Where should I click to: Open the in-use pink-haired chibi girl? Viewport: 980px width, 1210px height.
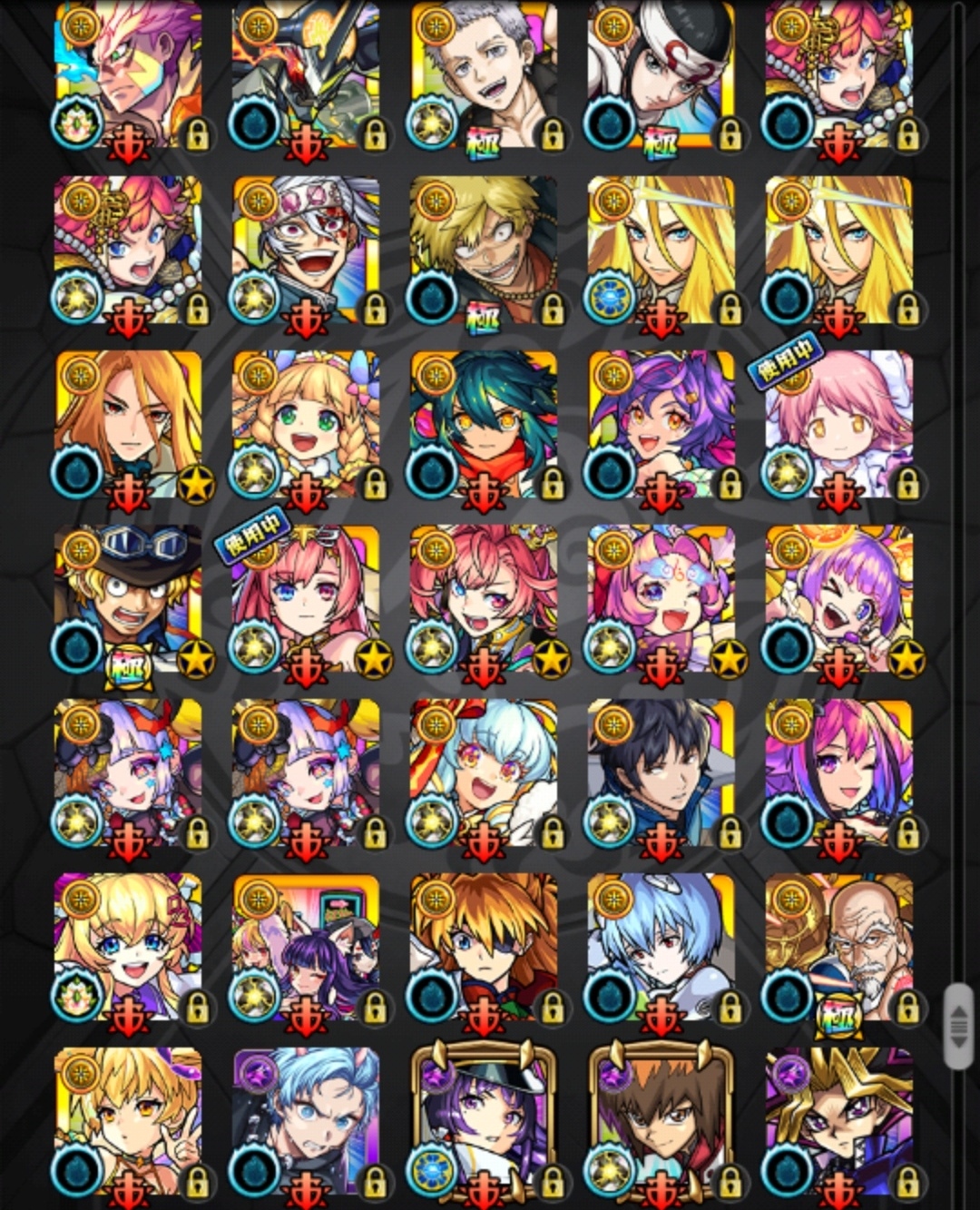(x=839, y=425)
